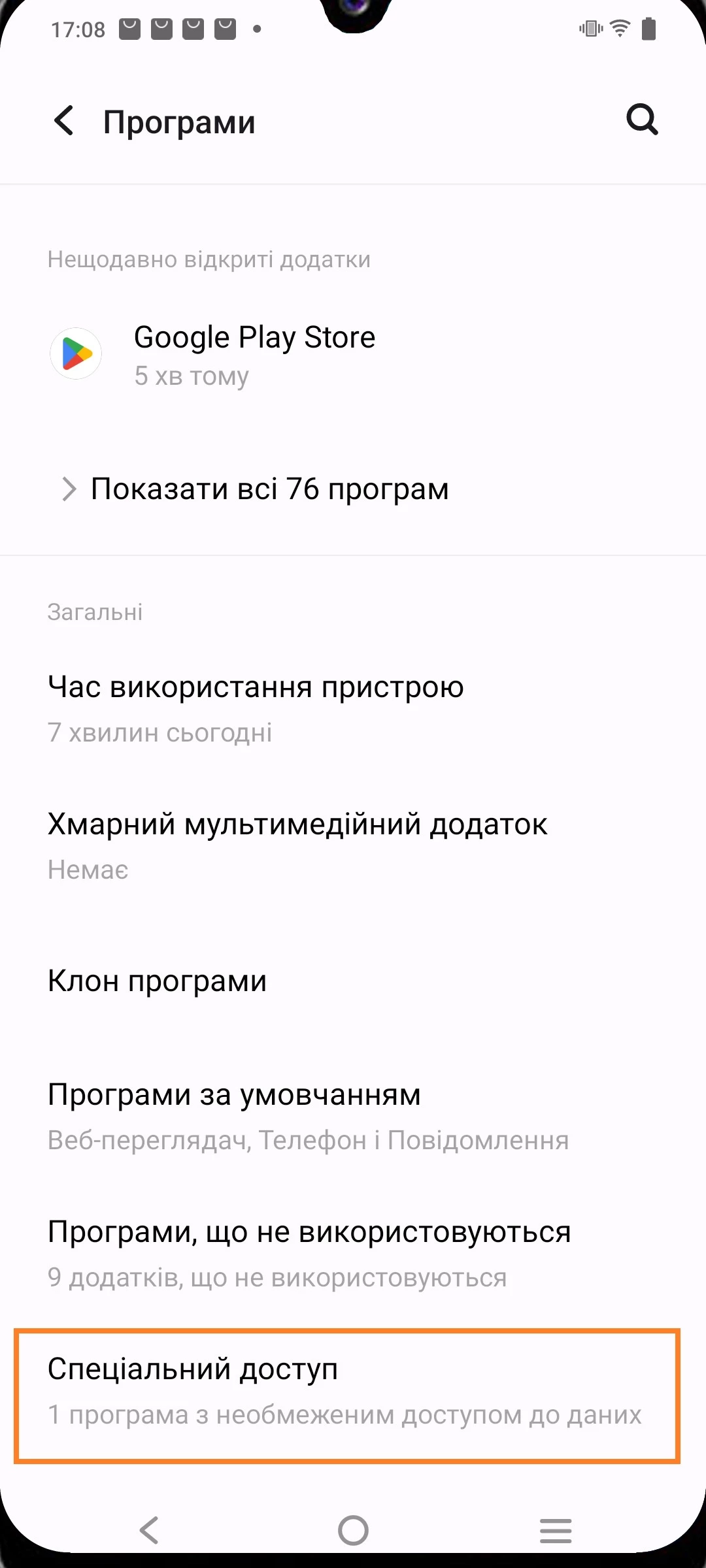Screen dimensions: 706x1568
Task: Go back from Програми screen
Action: tap(64, 121)
